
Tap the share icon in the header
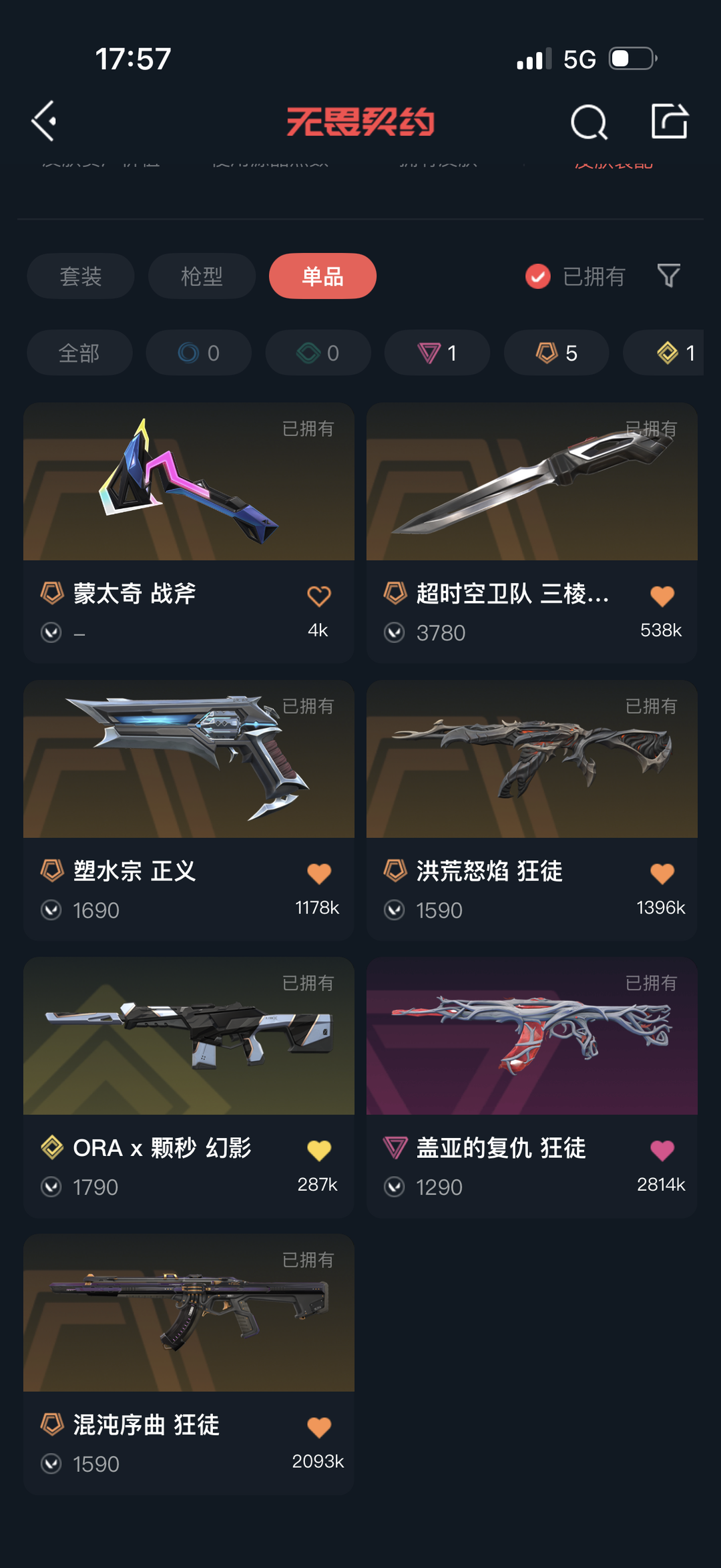(x=670, y=121)
